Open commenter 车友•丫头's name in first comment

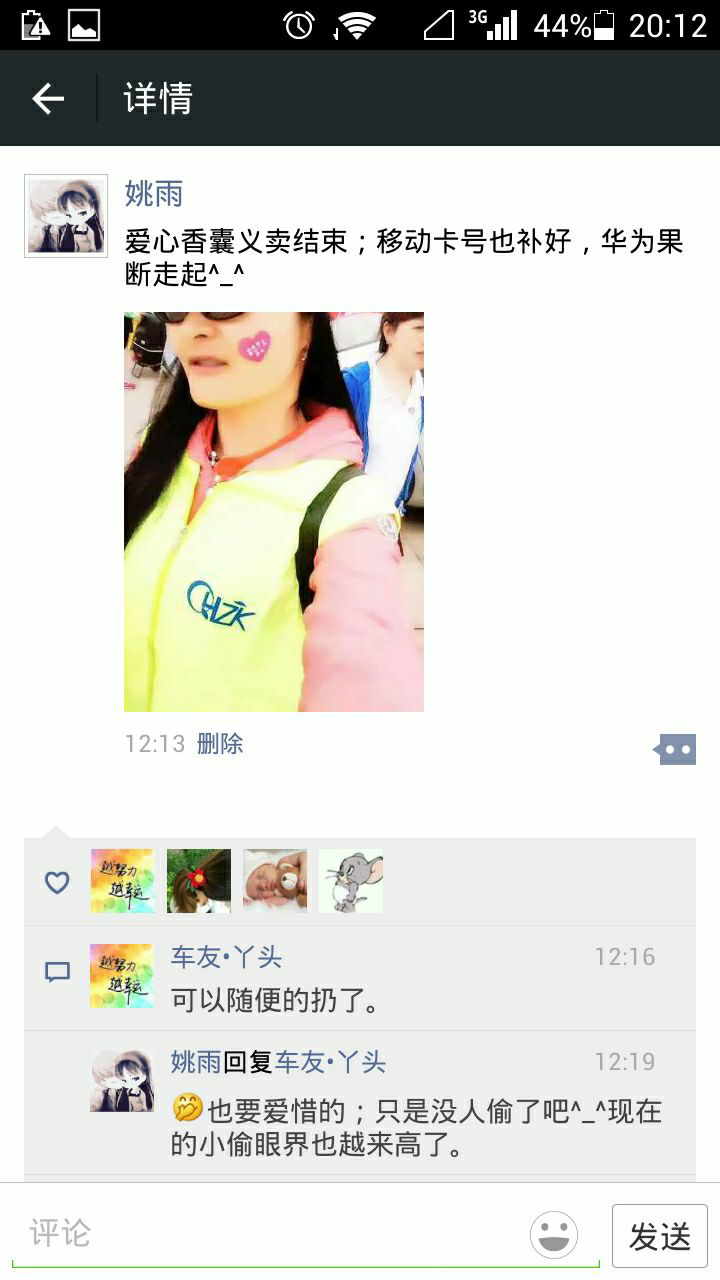[227, 957]
